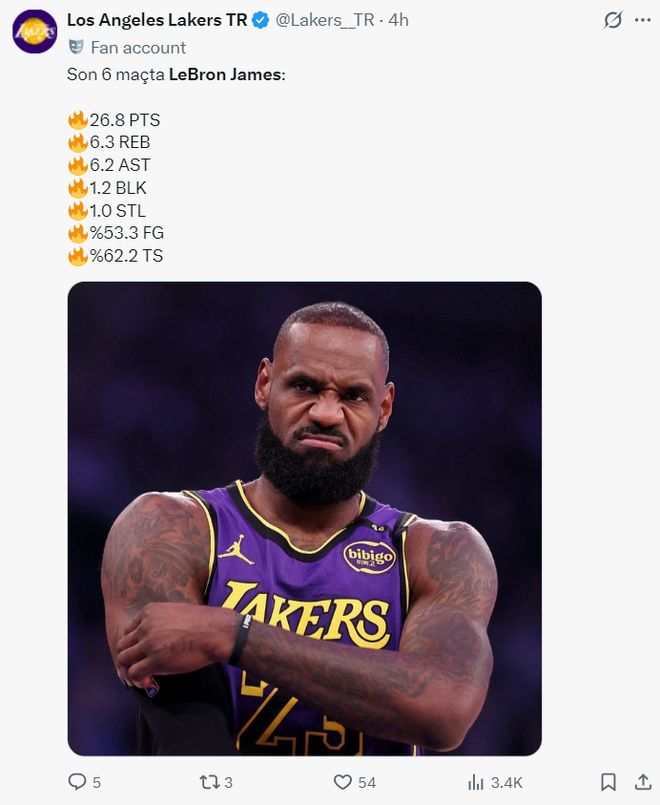Reply to the Lakers TR post

78,782
